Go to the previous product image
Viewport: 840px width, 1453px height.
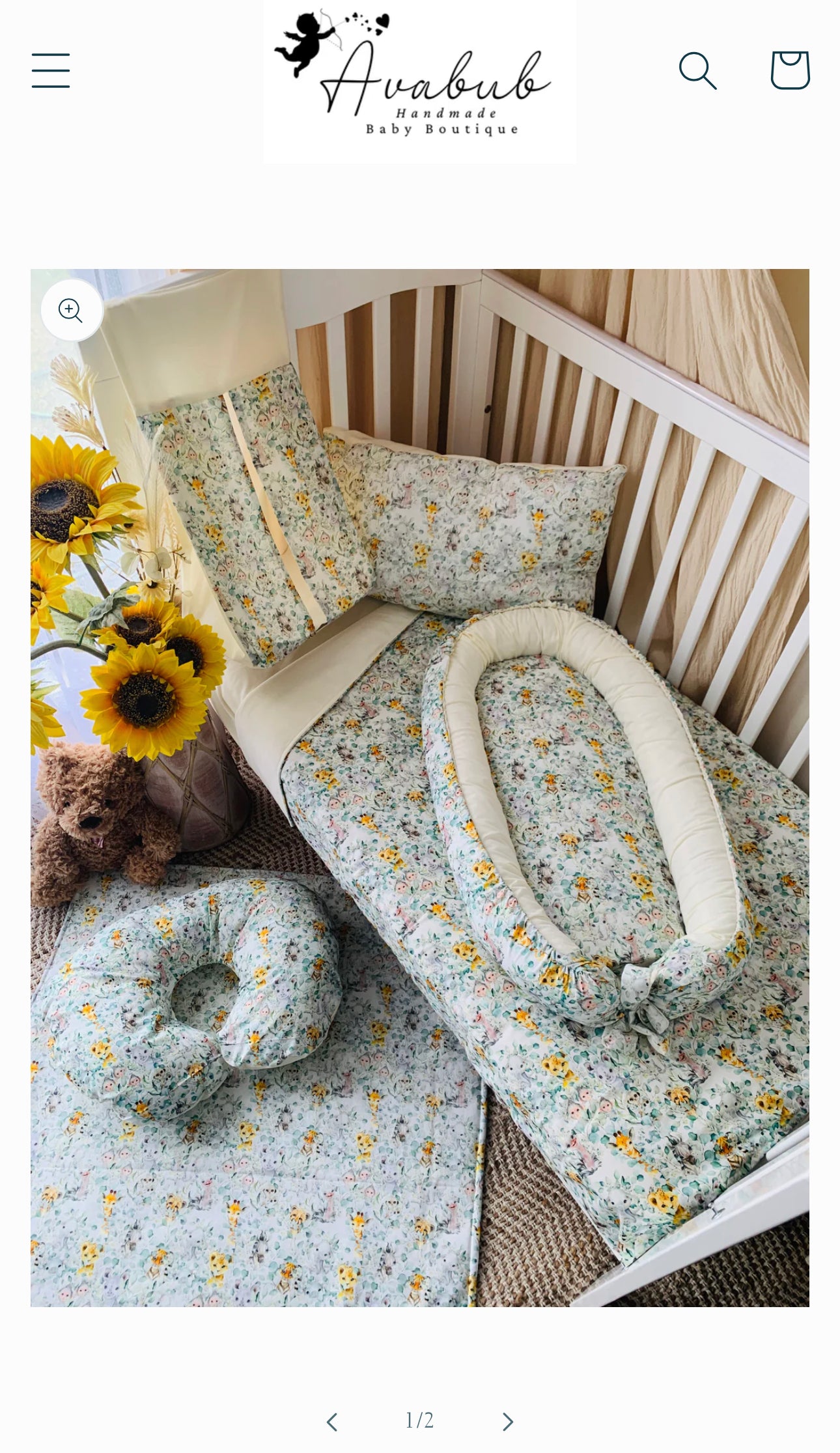pyautogui.click(x=332, y=1422)
